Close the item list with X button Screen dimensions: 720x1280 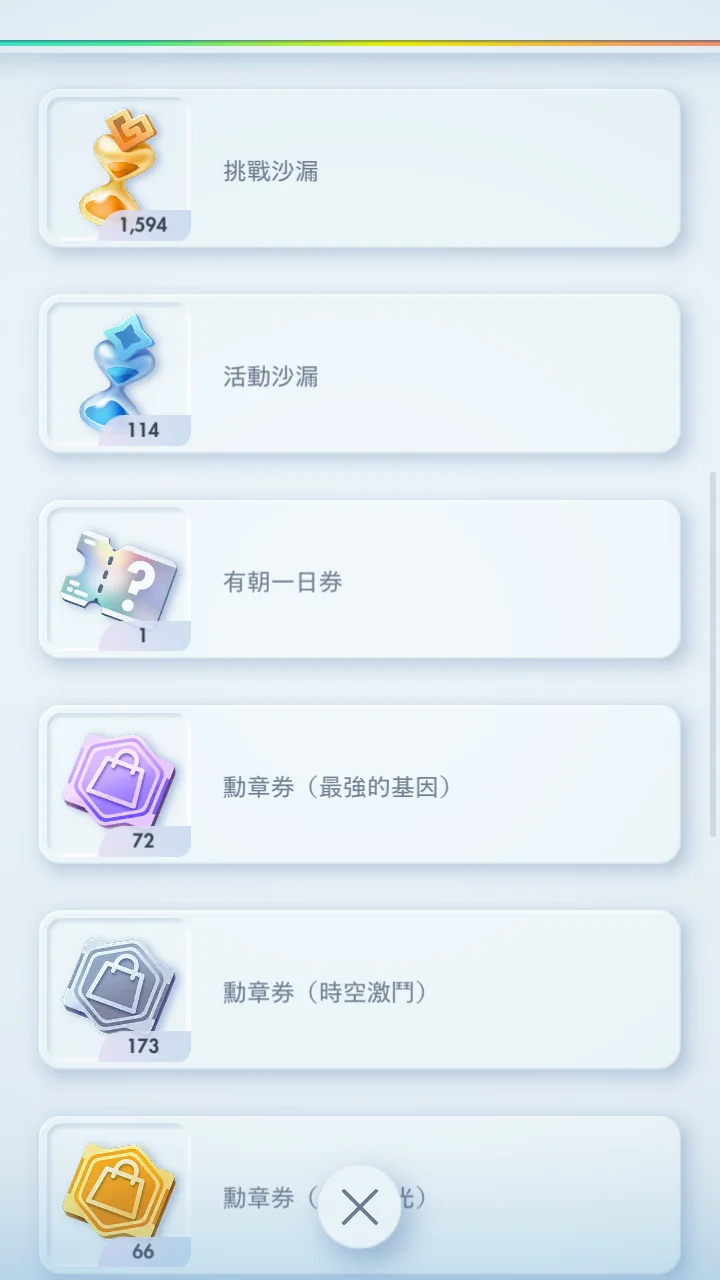pos(360,1208)
